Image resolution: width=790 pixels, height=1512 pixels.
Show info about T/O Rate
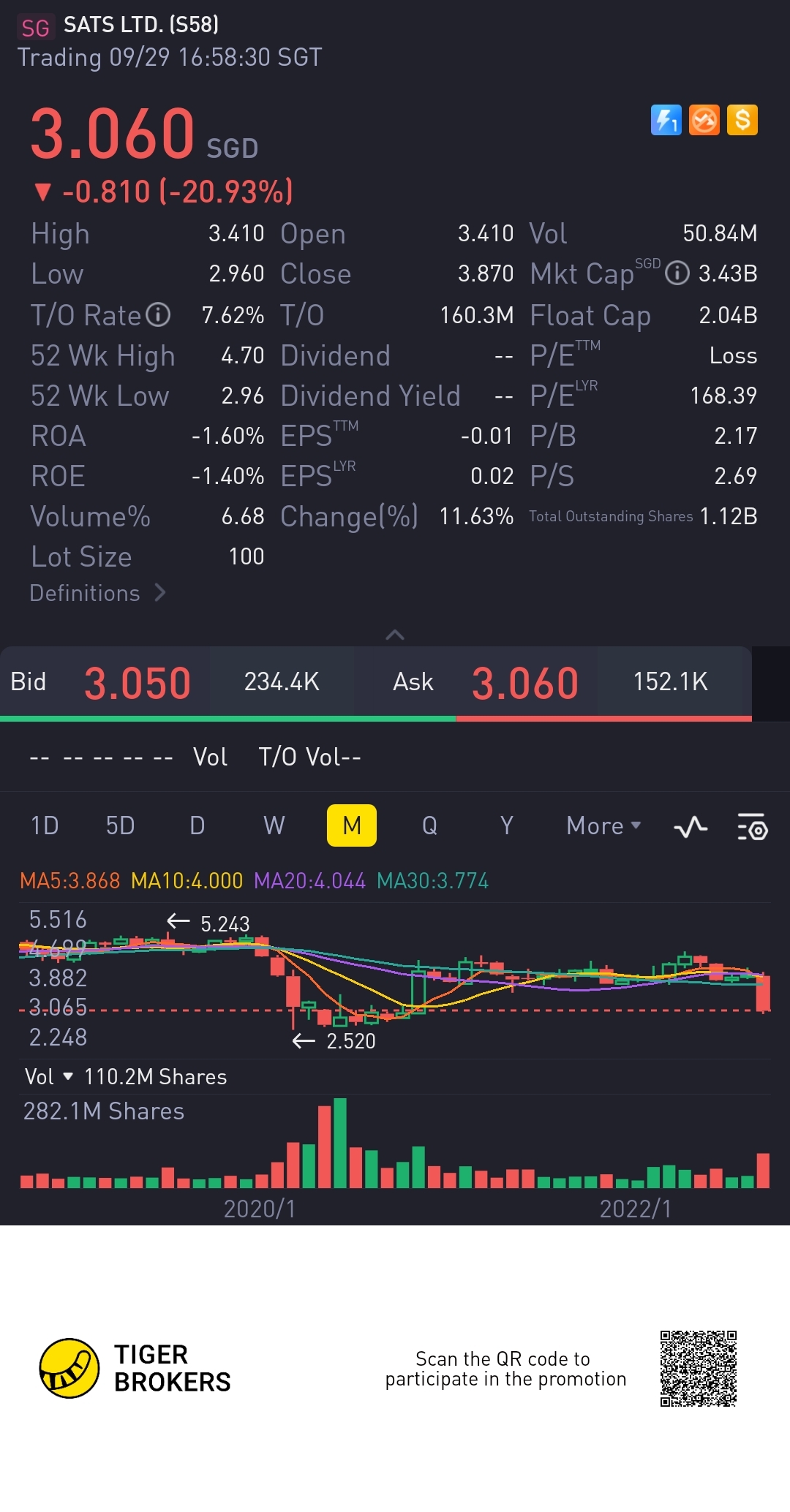tap(158, 315)
